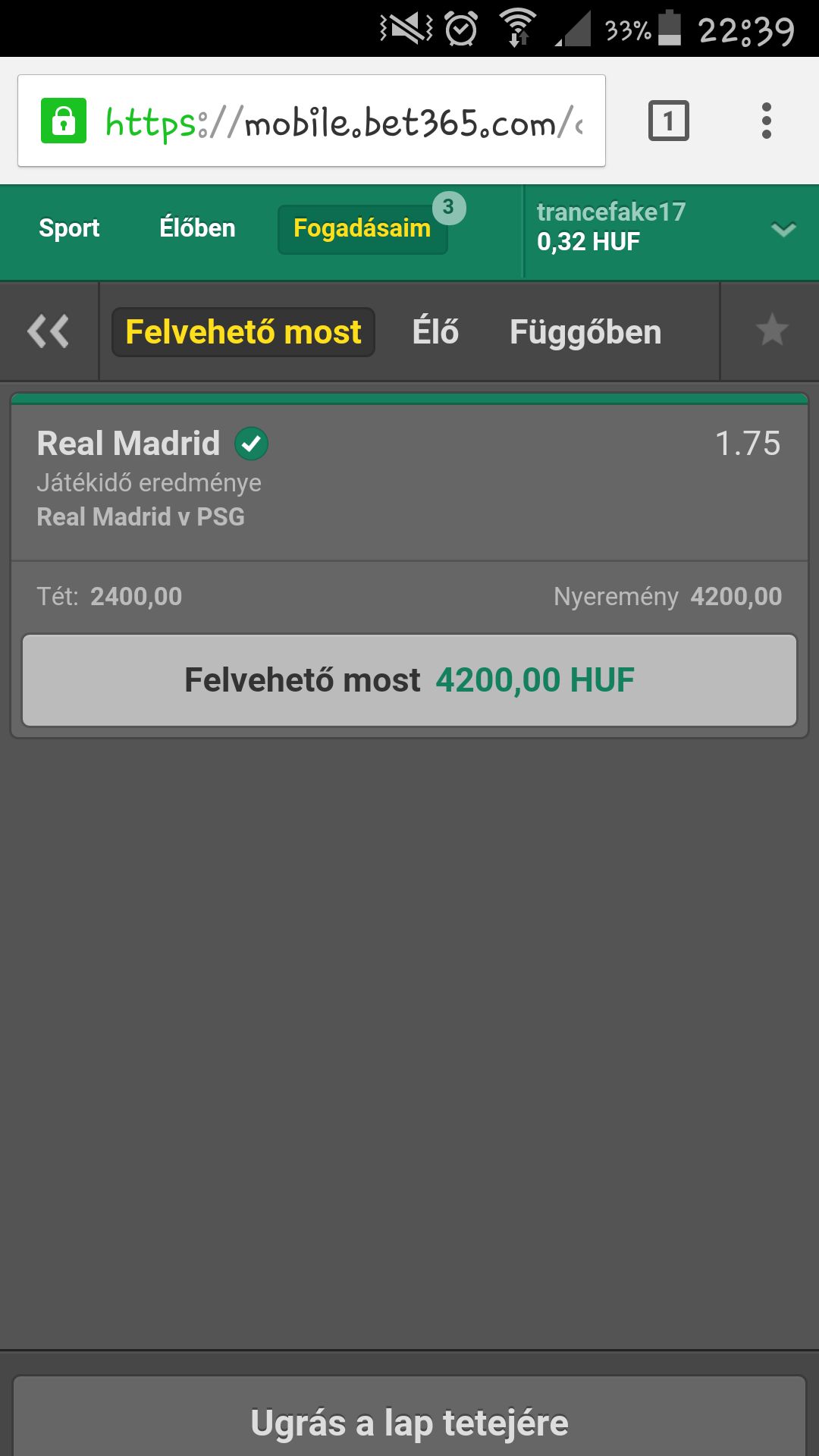Image resolution: width=819 pixels, height=1456 pixels.
Task: Tap the browser URL address bar
Action: 312,121
